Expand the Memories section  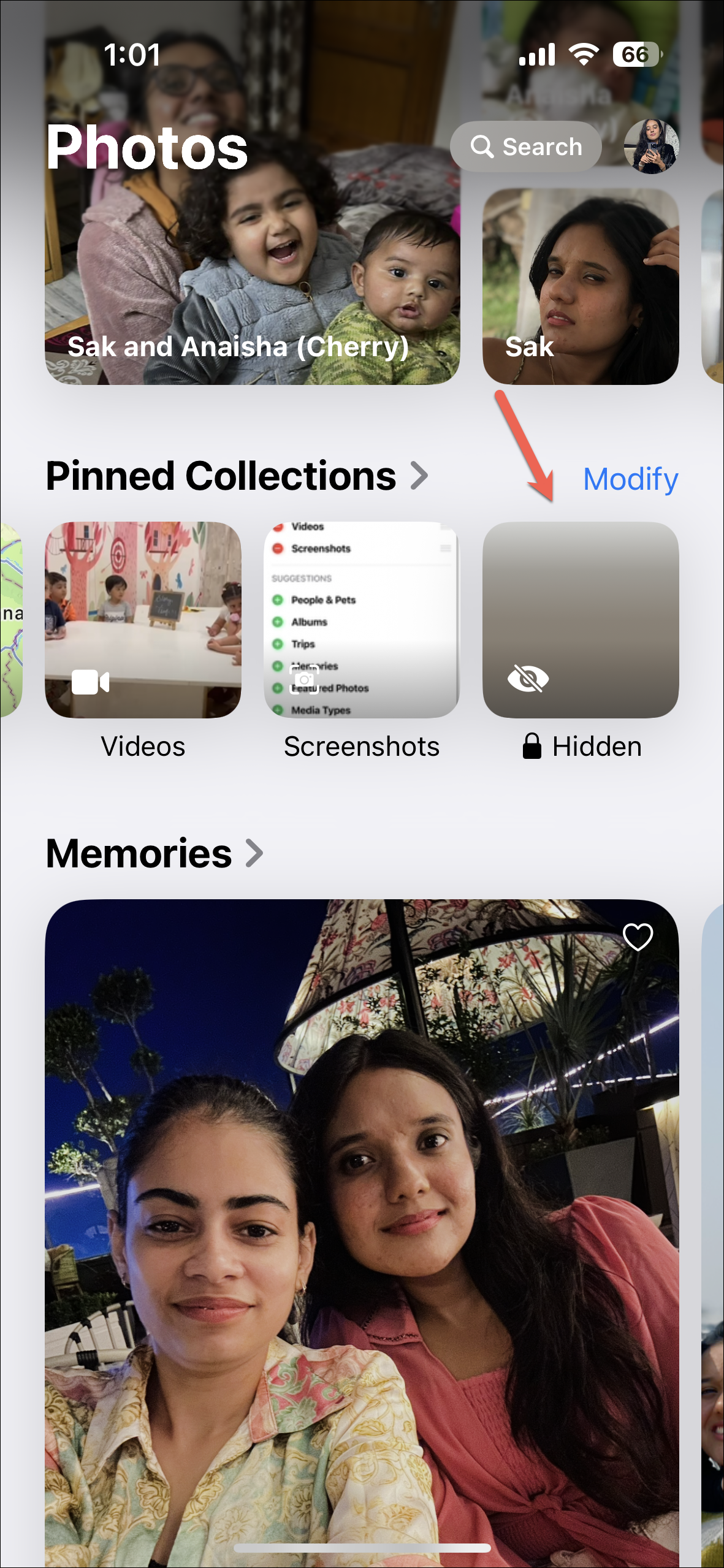tap(155, 853)
